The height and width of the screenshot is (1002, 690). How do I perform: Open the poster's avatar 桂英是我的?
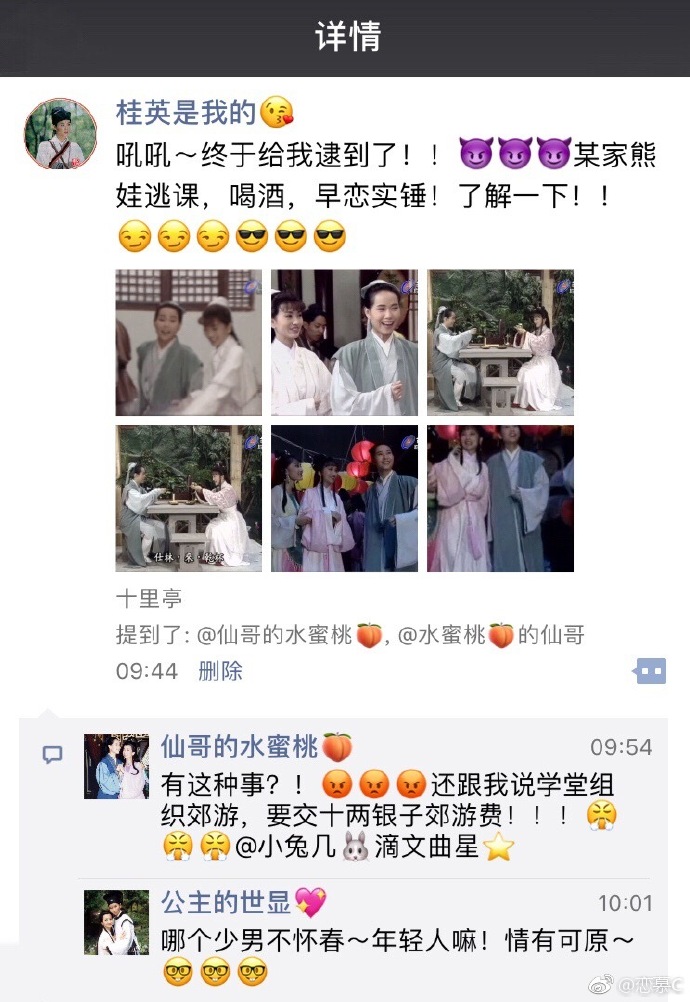coord(60,134)
